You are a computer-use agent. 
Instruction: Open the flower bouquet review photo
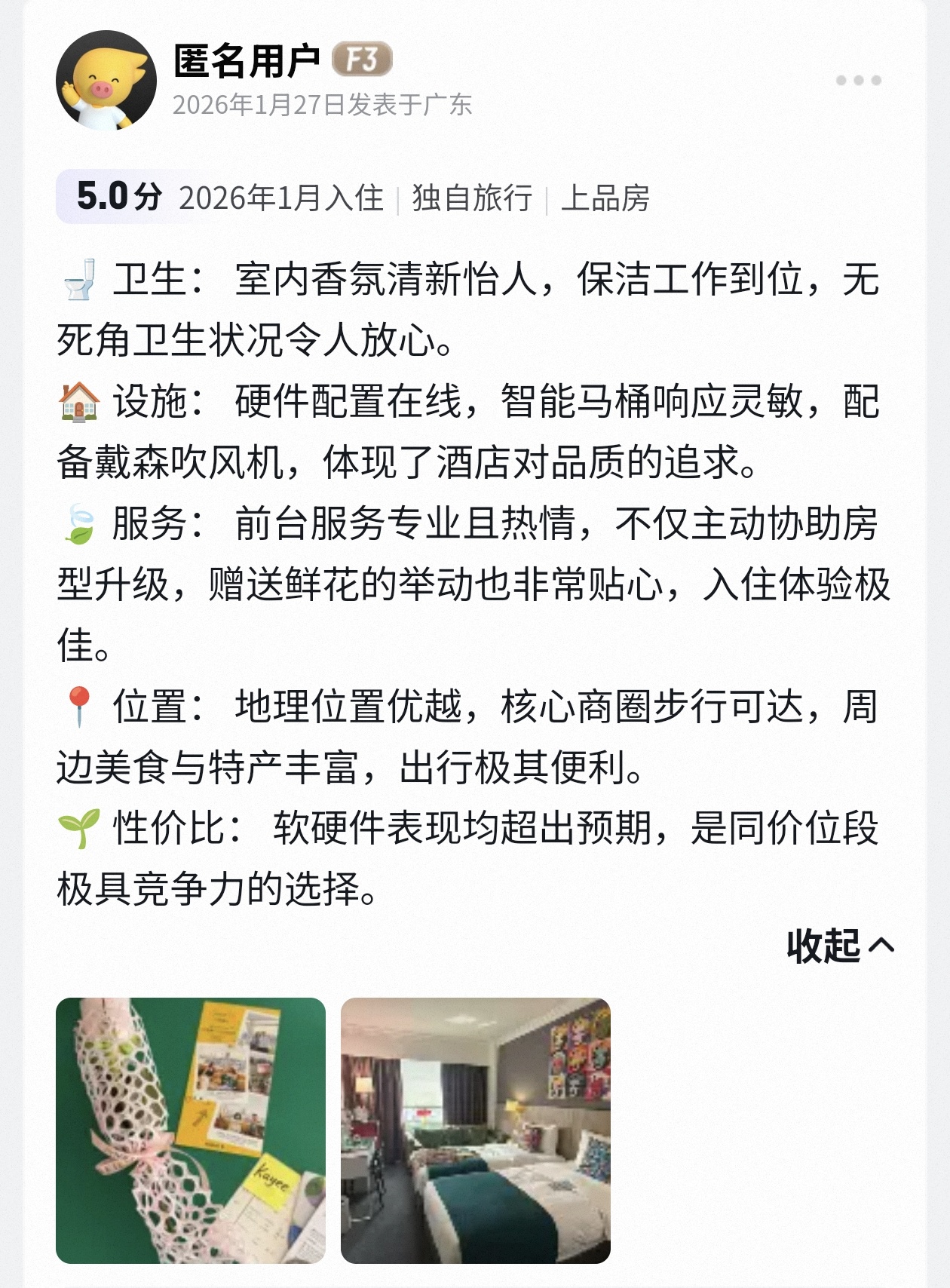tap(191, 1130)
